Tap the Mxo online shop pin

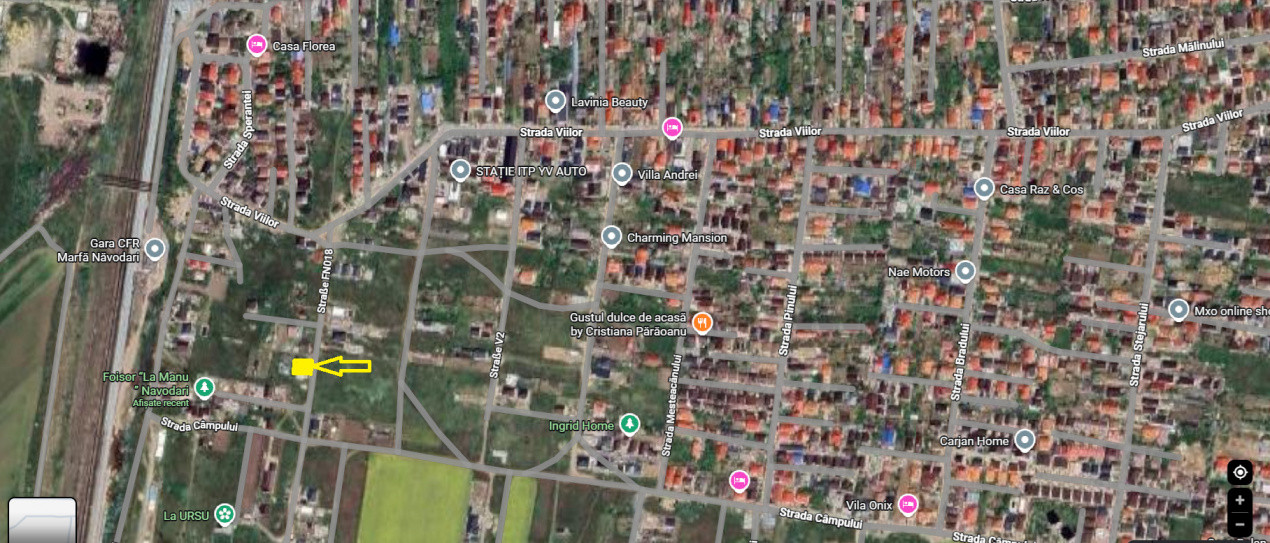[x=1178, y=310]
